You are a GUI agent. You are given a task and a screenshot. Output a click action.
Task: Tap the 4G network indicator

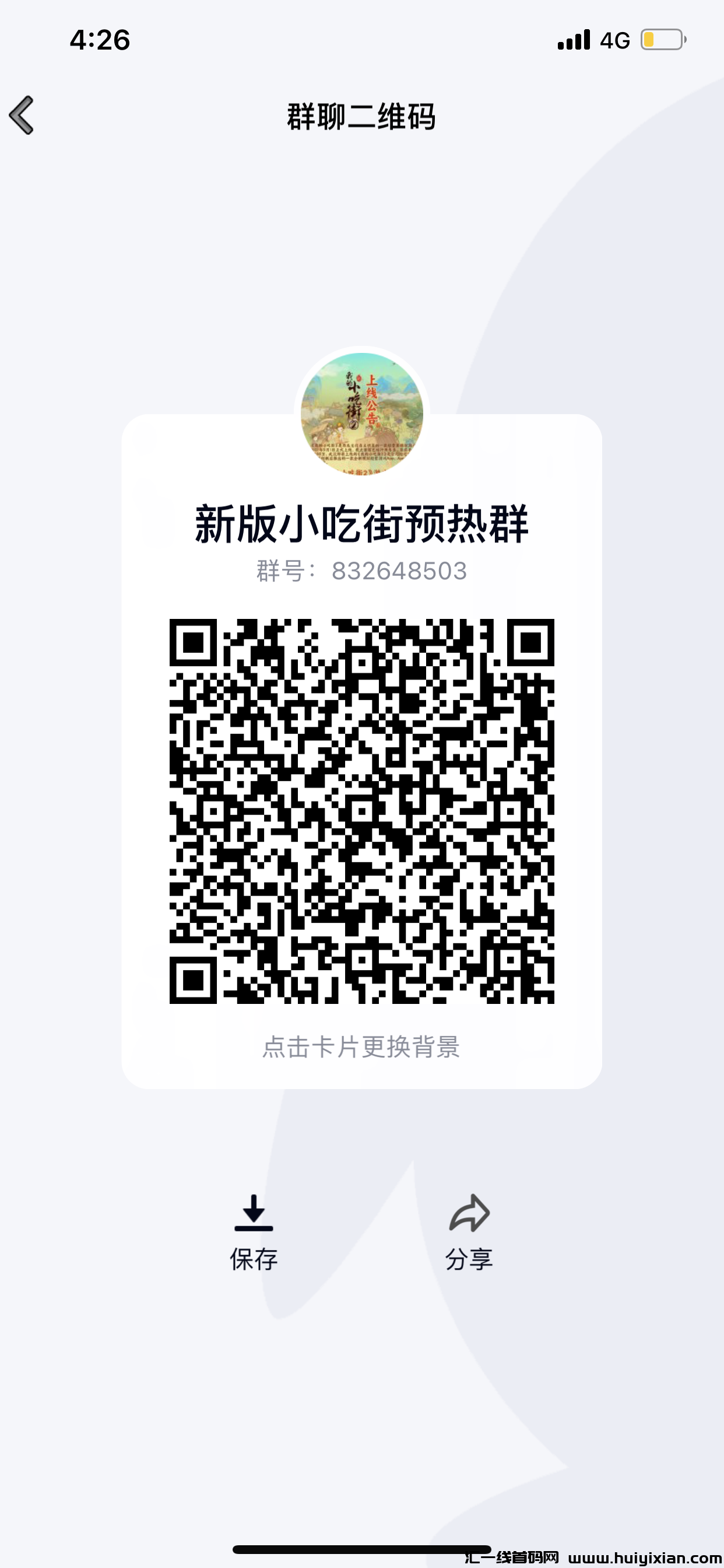pyautogui.click(x=614, y=38)
